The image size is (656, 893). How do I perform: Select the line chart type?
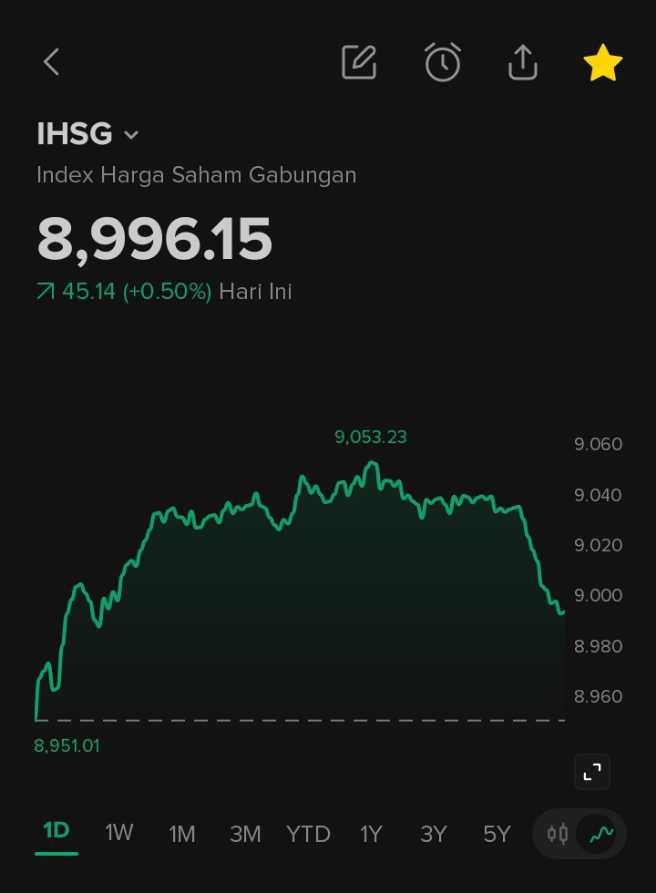pyautogui.click(x=601, y=833)
